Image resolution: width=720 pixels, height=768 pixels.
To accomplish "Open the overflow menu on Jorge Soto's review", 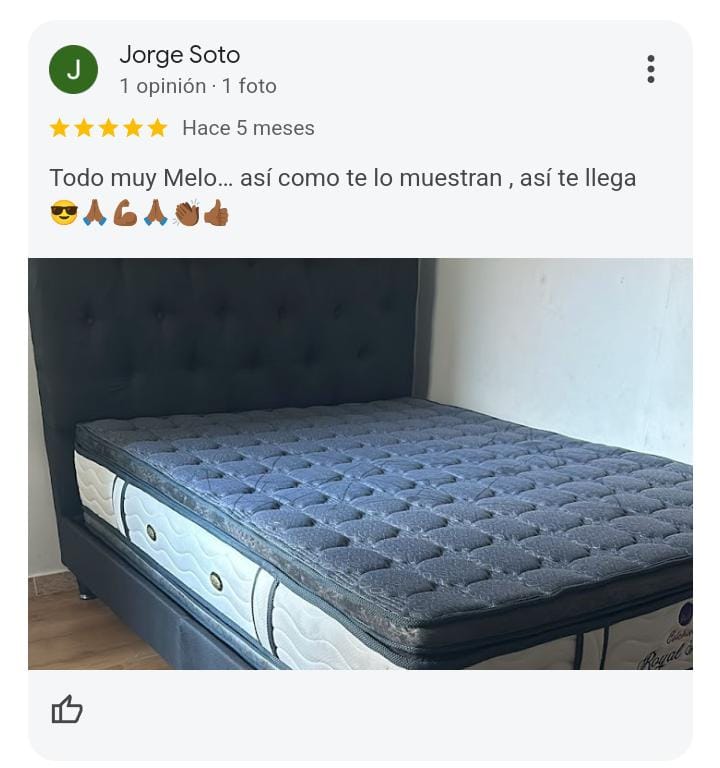I will [651, 69].
